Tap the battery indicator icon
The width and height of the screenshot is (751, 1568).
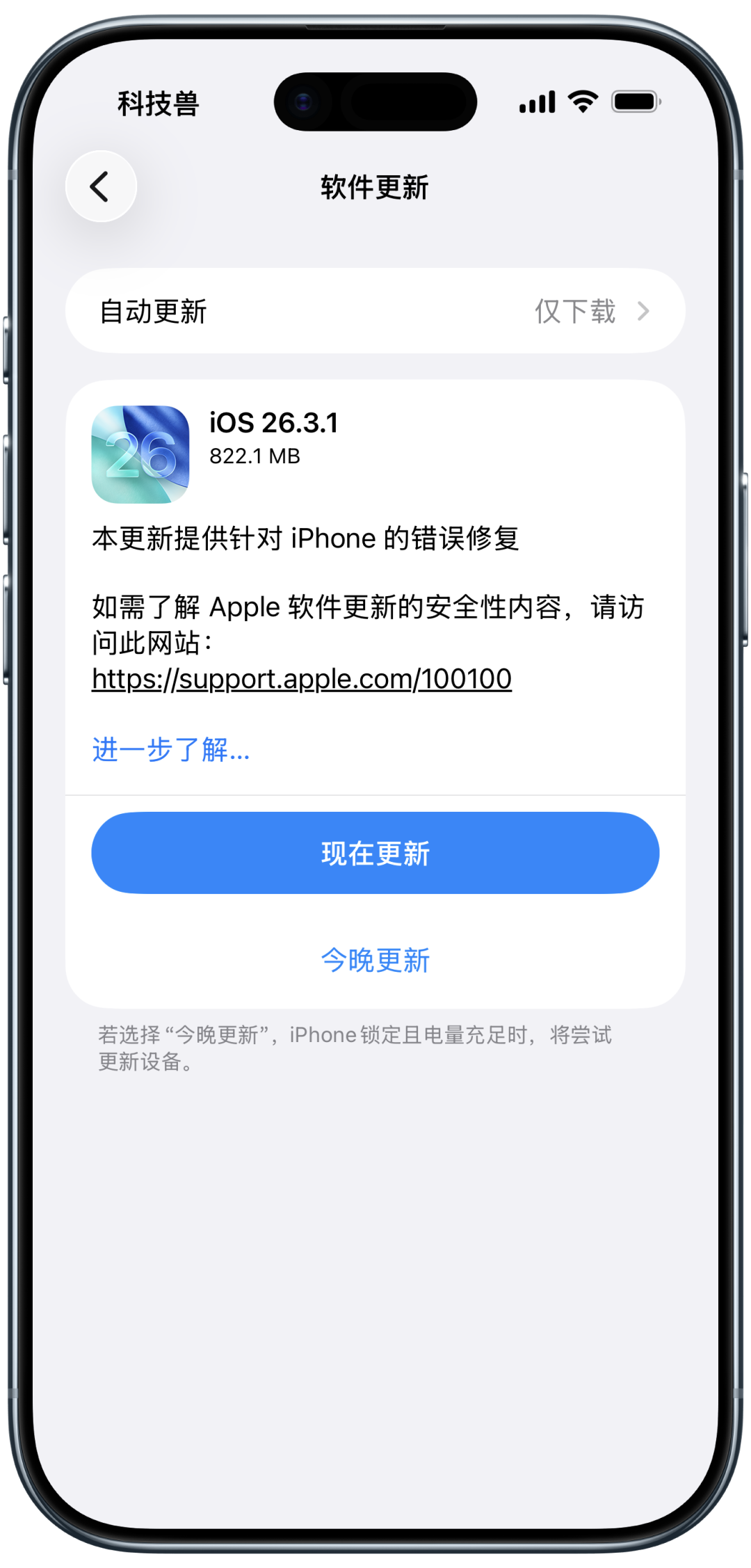click(x=633, y=102)
